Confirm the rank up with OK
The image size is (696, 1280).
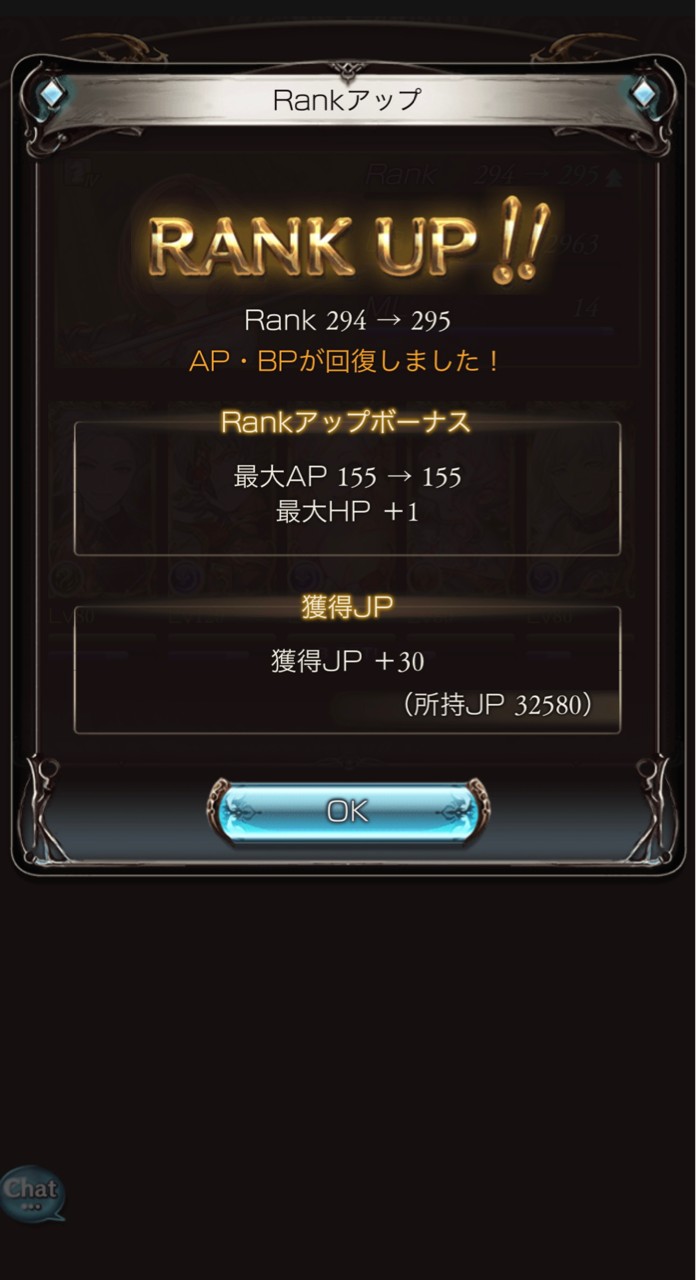348,811
